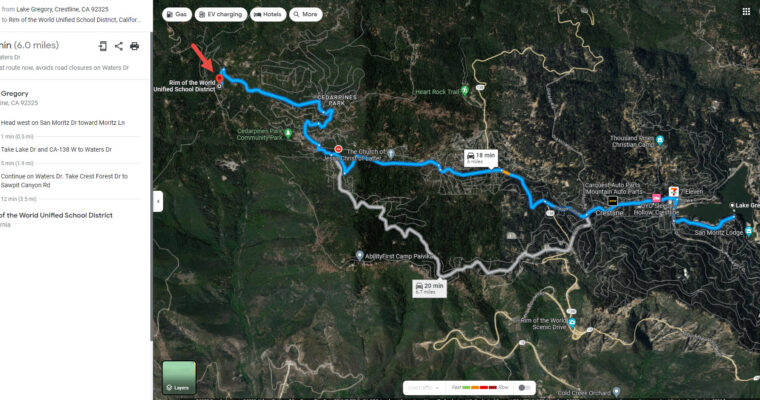Select the Gas filter chip
Viewport: 760px width, 400px height.
pos(176,15)
